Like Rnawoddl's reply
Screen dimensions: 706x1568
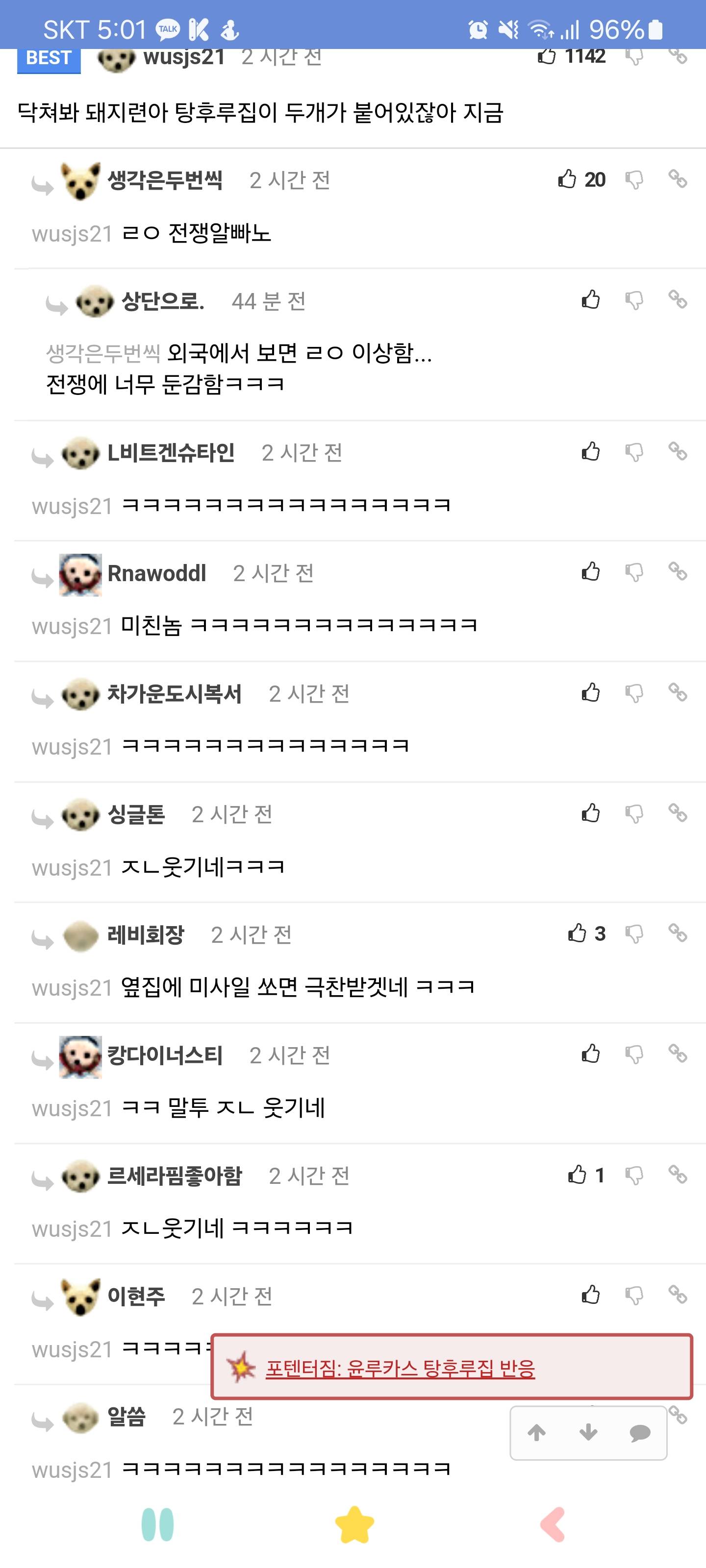click(590, 571)
